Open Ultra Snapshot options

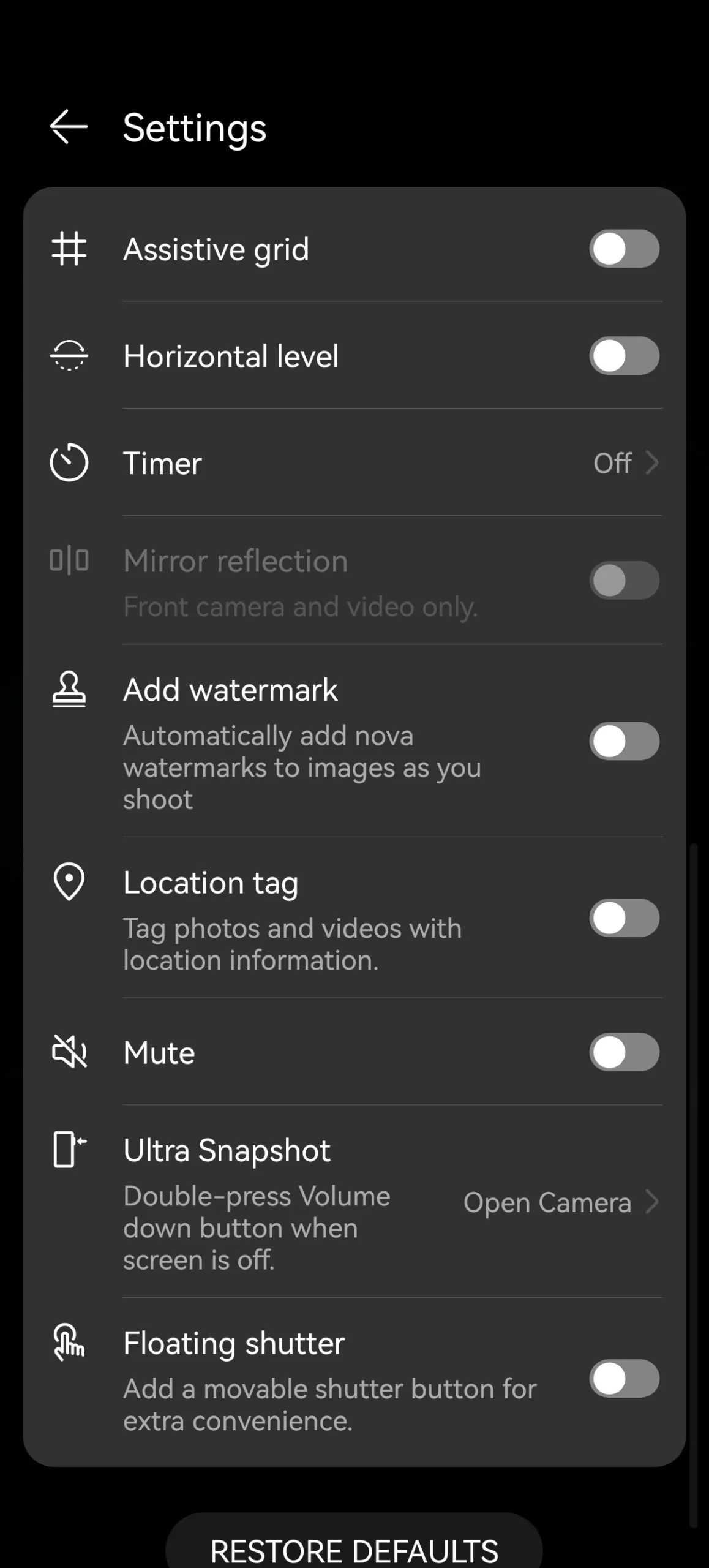tap(354, 1202)
